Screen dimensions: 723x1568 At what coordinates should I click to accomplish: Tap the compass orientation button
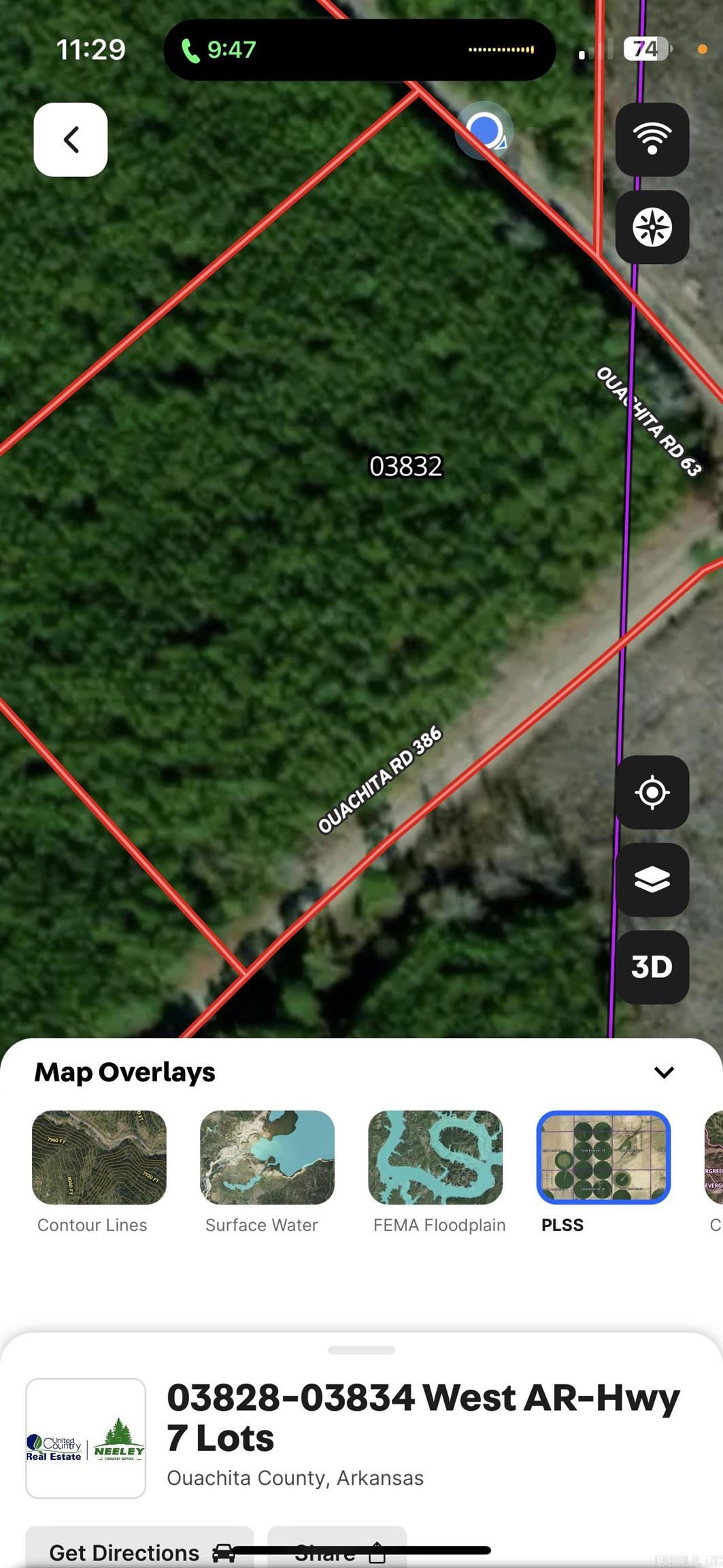click(652, 227)
